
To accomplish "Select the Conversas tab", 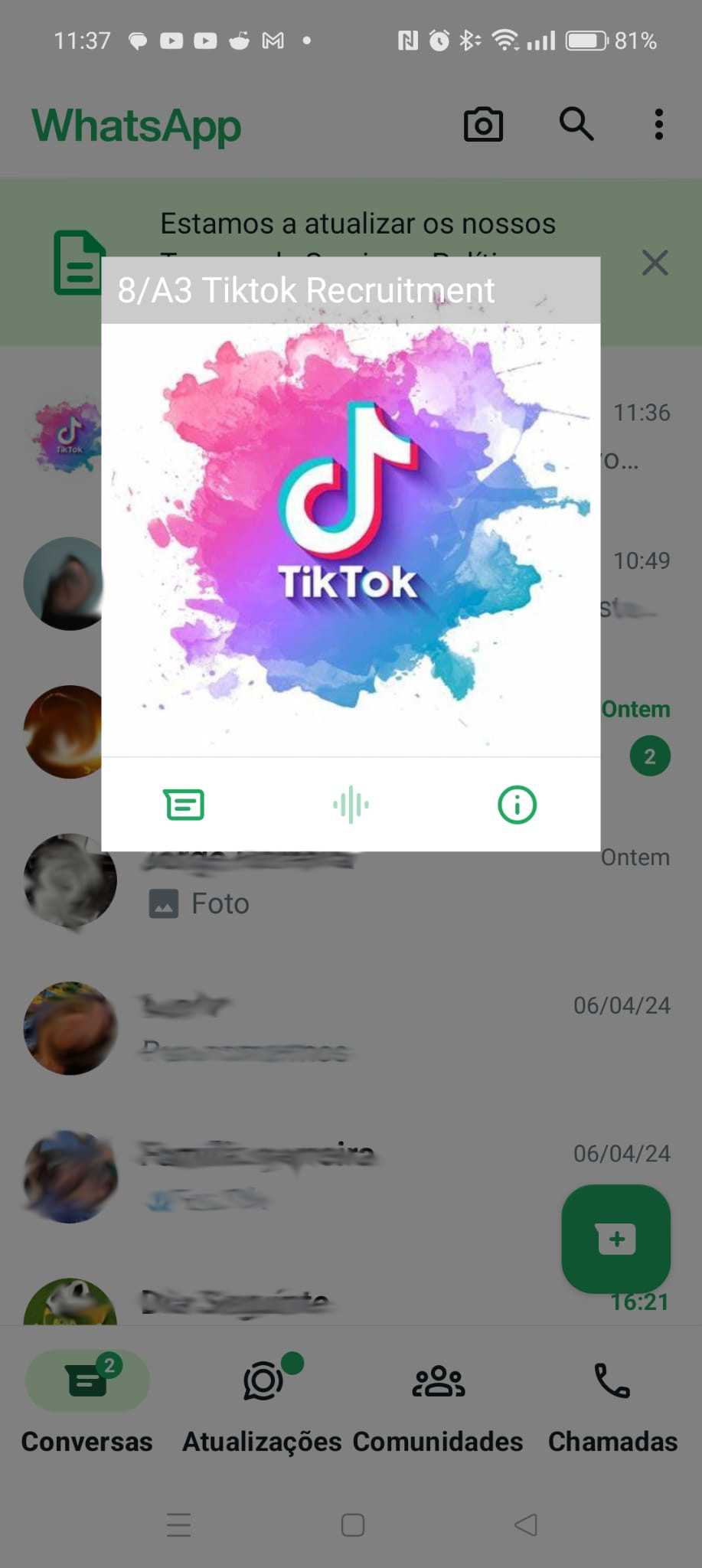I will tap(87, 1403).
